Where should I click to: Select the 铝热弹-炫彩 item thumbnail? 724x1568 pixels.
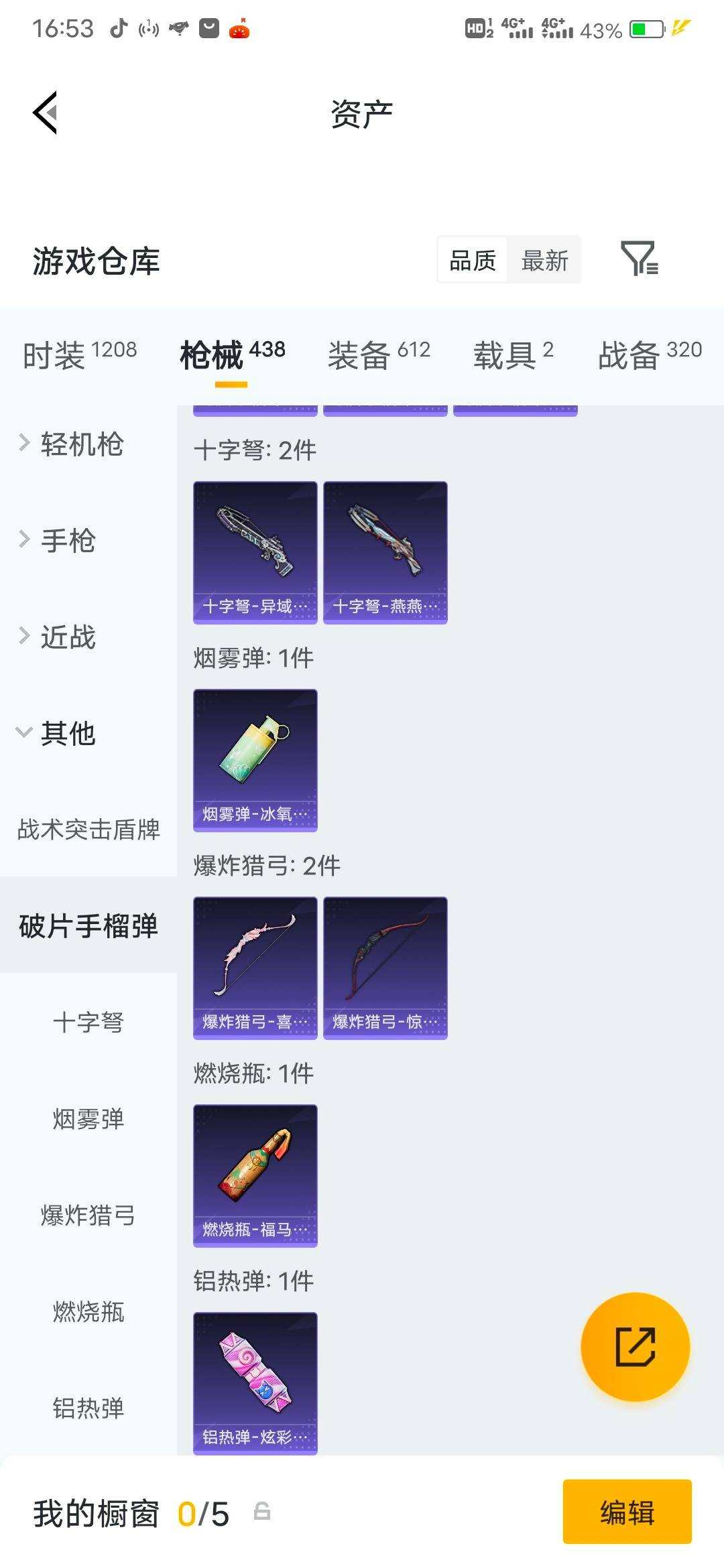pyautogui.click(x=255, y=1380)
